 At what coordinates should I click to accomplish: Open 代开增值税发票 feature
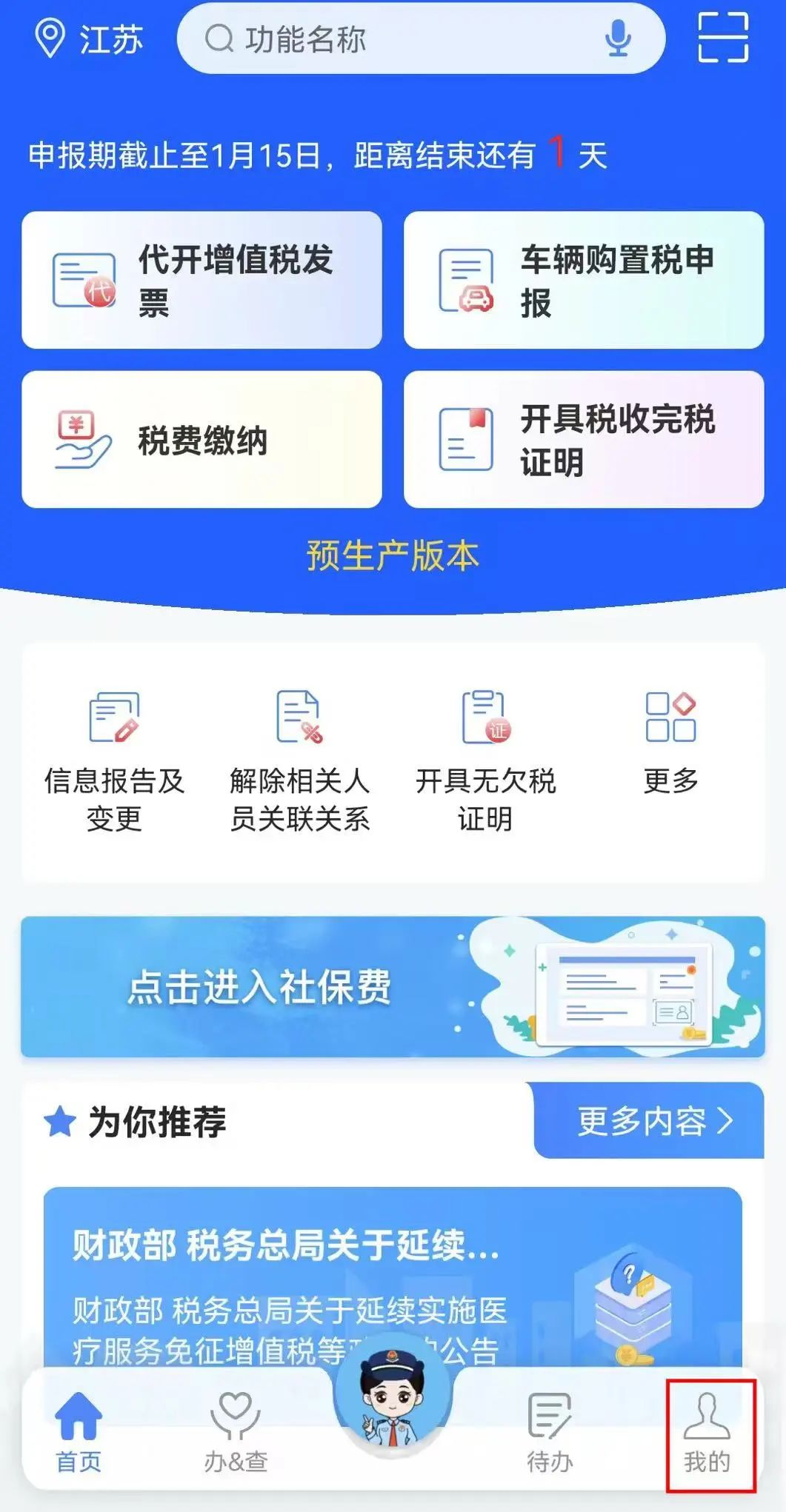[202, 278]
